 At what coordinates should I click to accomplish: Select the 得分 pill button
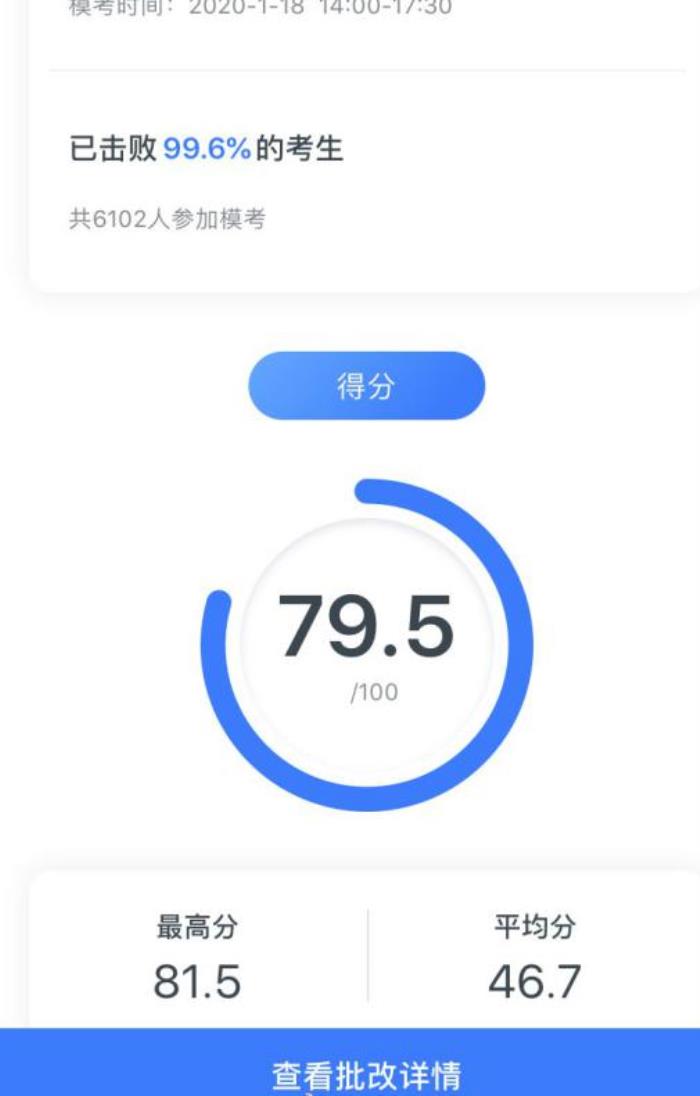(x=366, y=386)
